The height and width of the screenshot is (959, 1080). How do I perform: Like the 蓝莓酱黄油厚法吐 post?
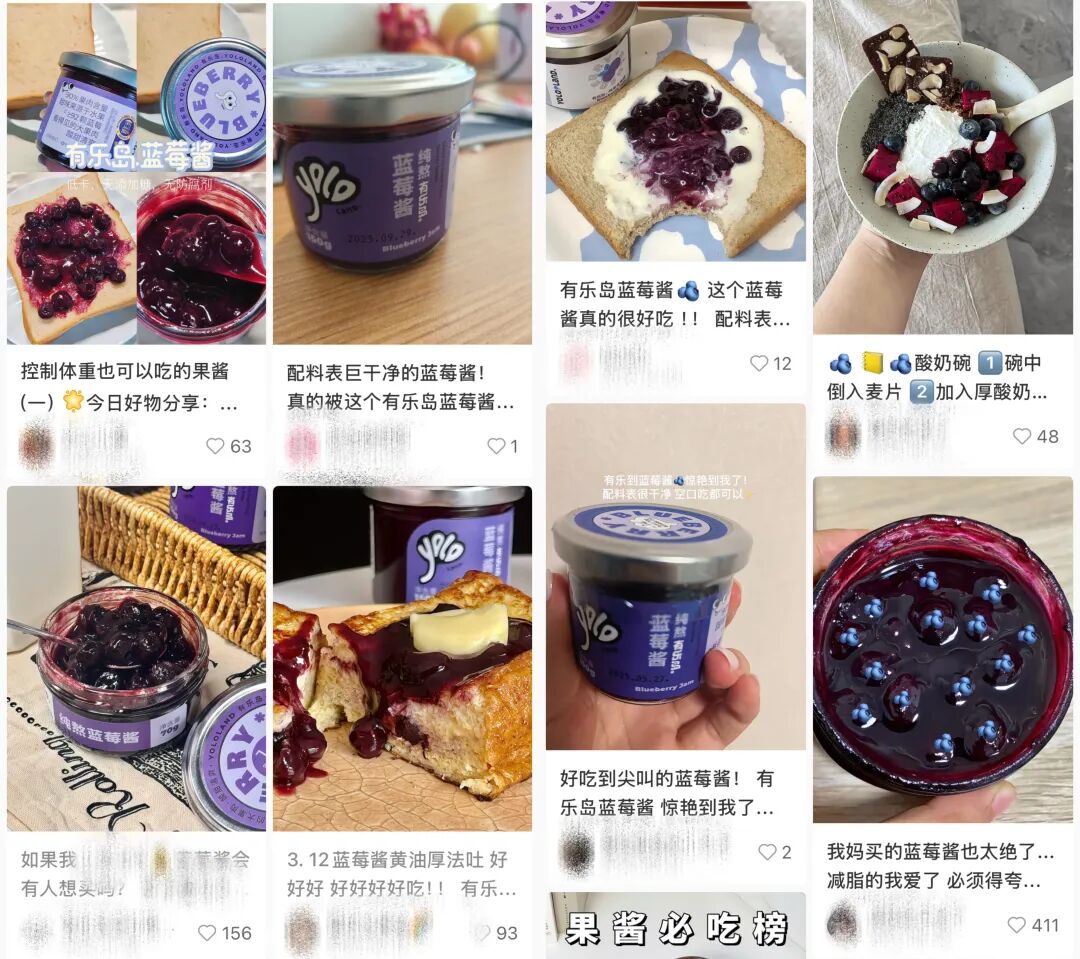482,933
